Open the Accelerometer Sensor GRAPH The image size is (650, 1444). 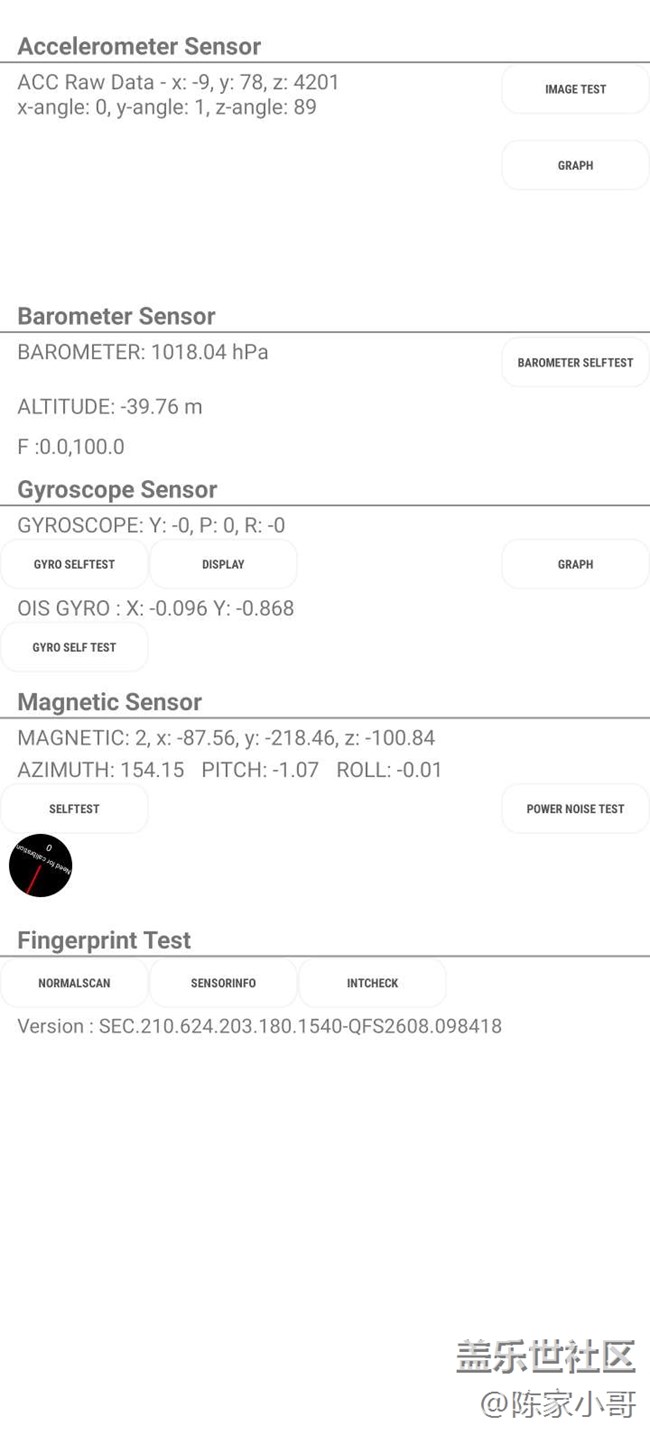(x=575, y=165)
